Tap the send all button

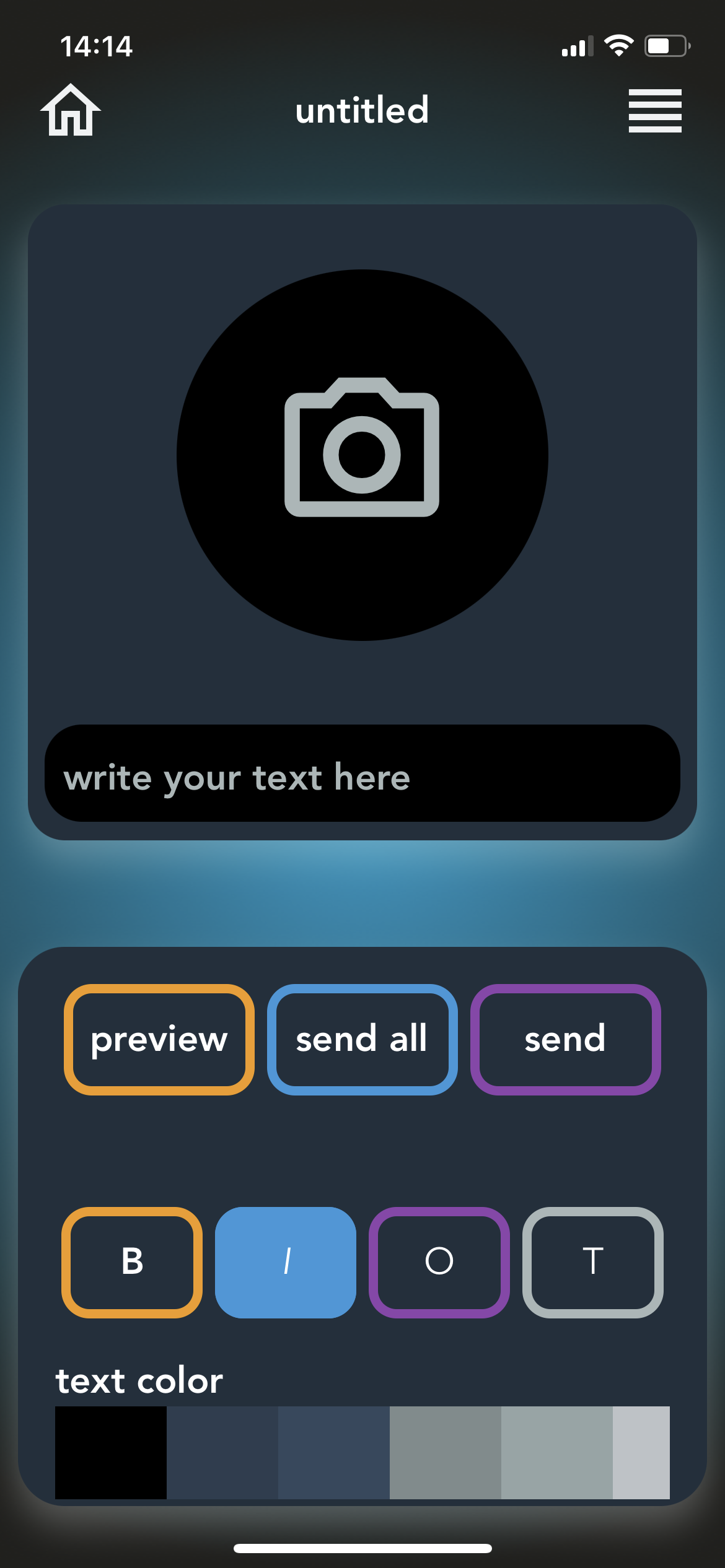362,1039
